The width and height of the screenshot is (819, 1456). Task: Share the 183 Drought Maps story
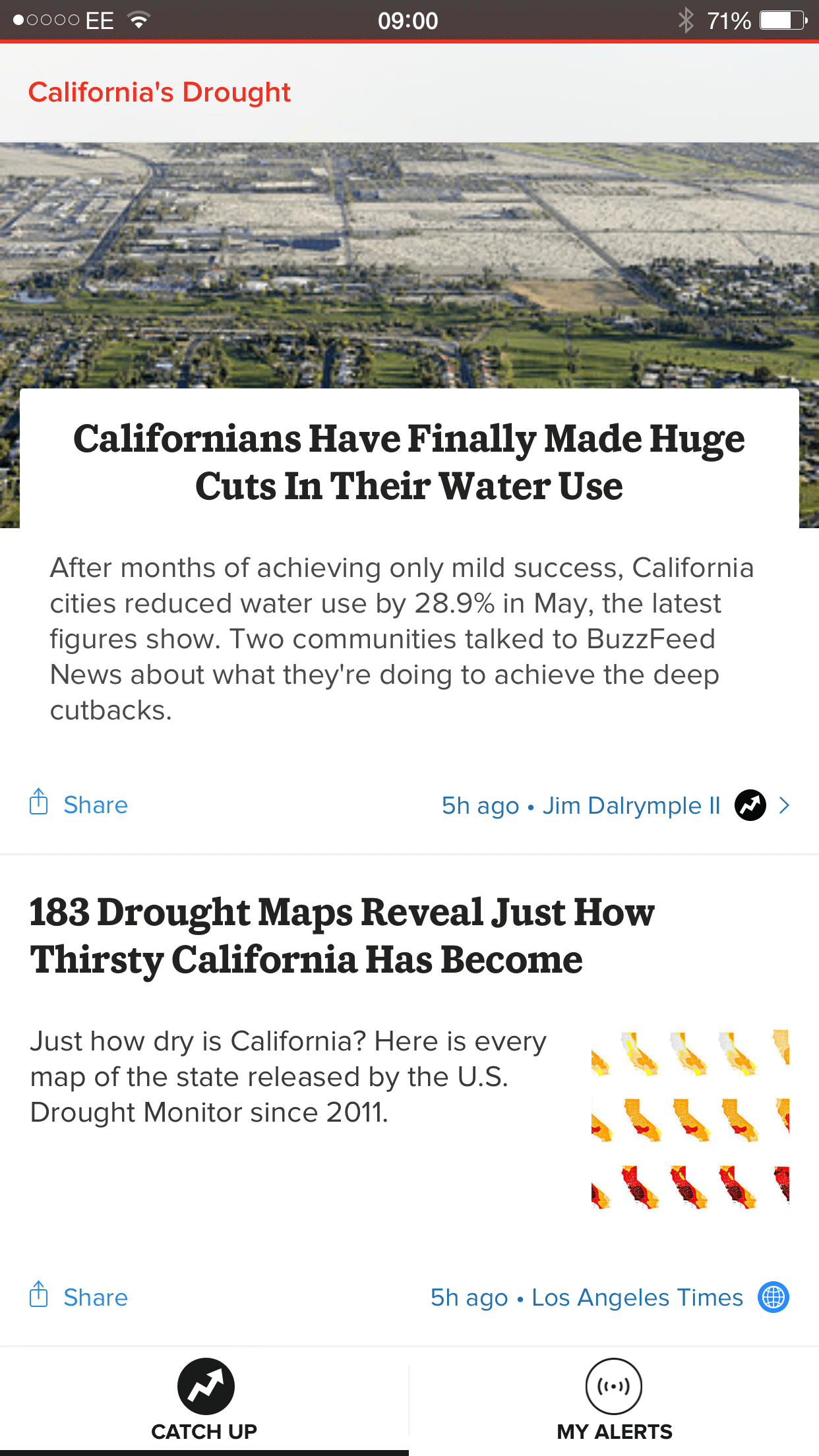(x=78, y=1297)
